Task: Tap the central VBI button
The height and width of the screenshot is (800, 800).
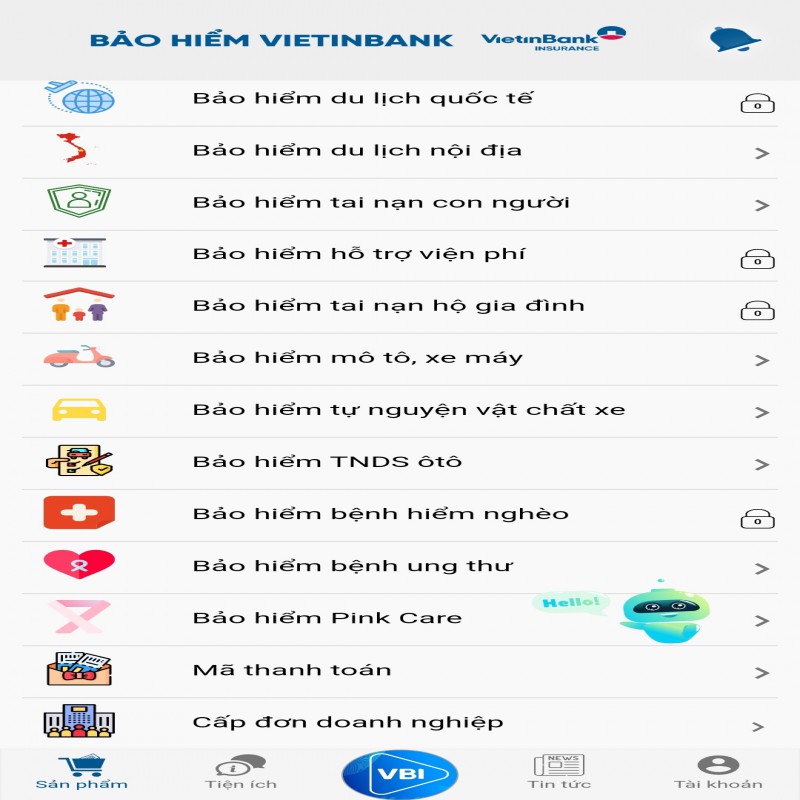Action: point(399,774)
